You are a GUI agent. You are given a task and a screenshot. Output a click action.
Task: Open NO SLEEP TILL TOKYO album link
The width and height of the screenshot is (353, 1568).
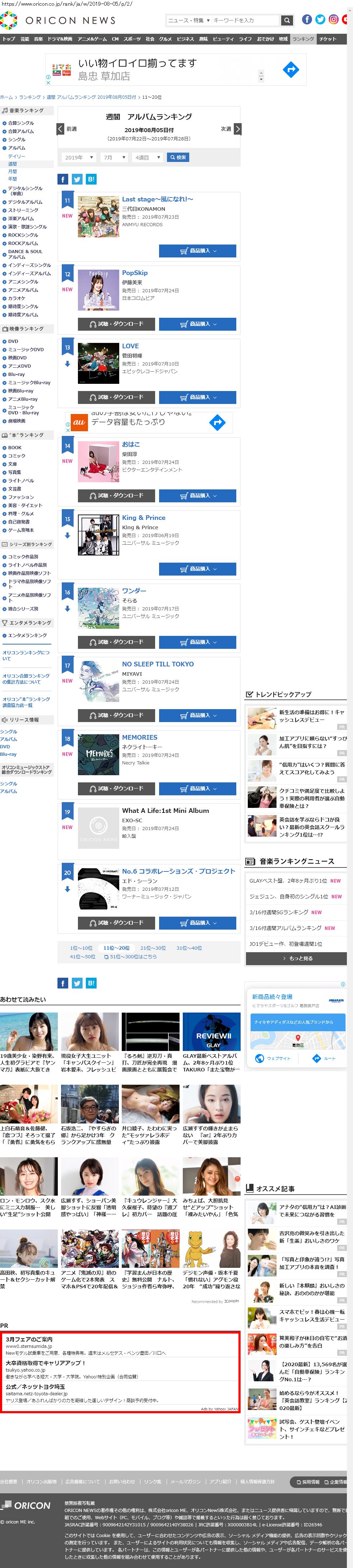point(158,664)
